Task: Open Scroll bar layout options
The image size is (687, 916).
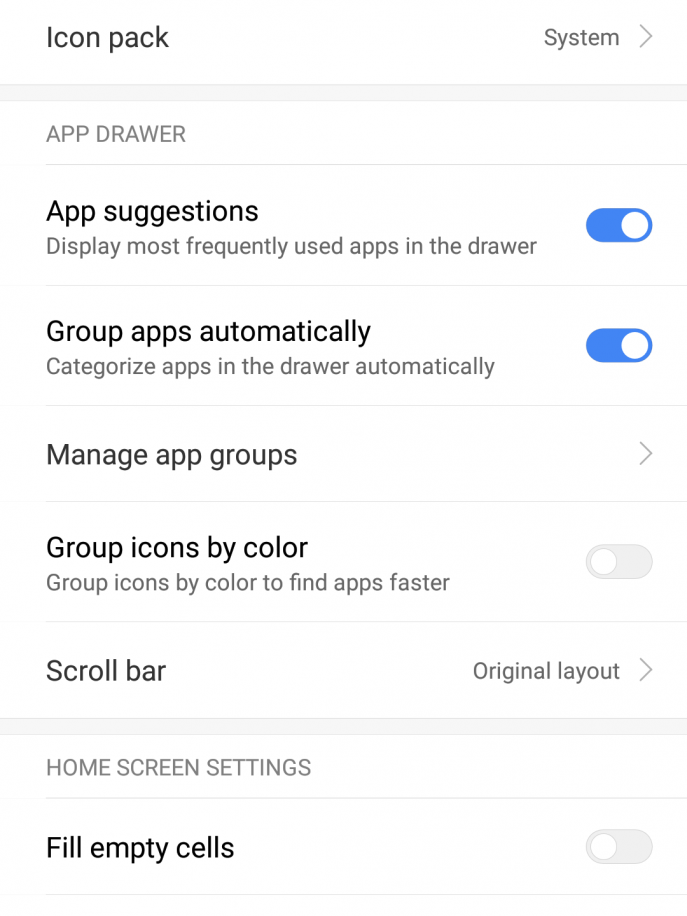Action: (343, 670)
